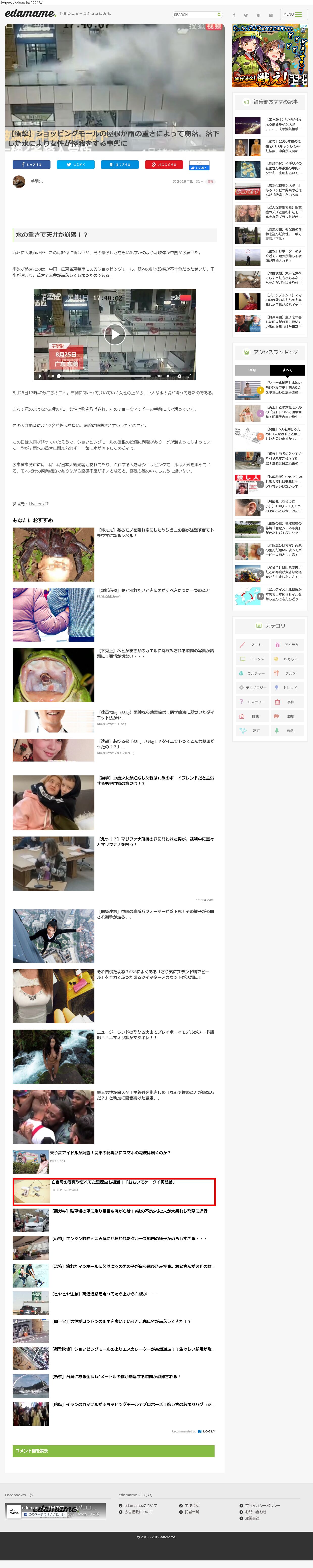Show comments with コメント欄を表示 button
The width and height of the screenshot is (313, 1568).
pos(113,1451)
